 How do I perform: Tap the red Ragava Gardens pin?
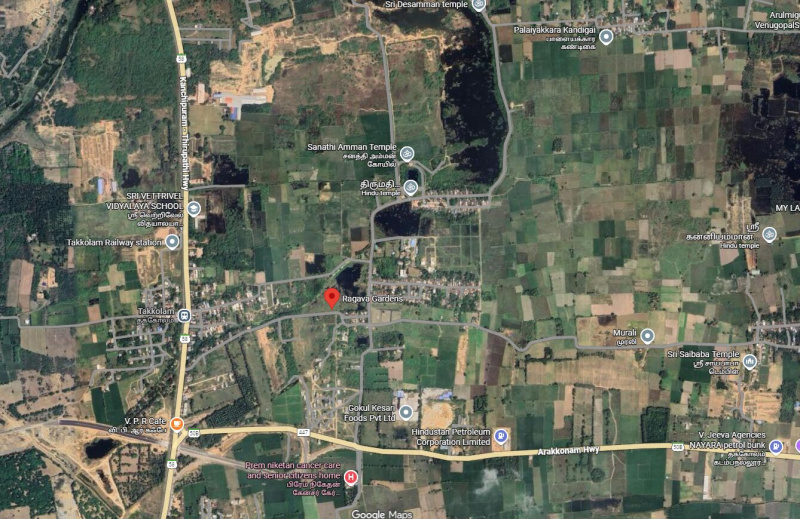tap(331, 298)
